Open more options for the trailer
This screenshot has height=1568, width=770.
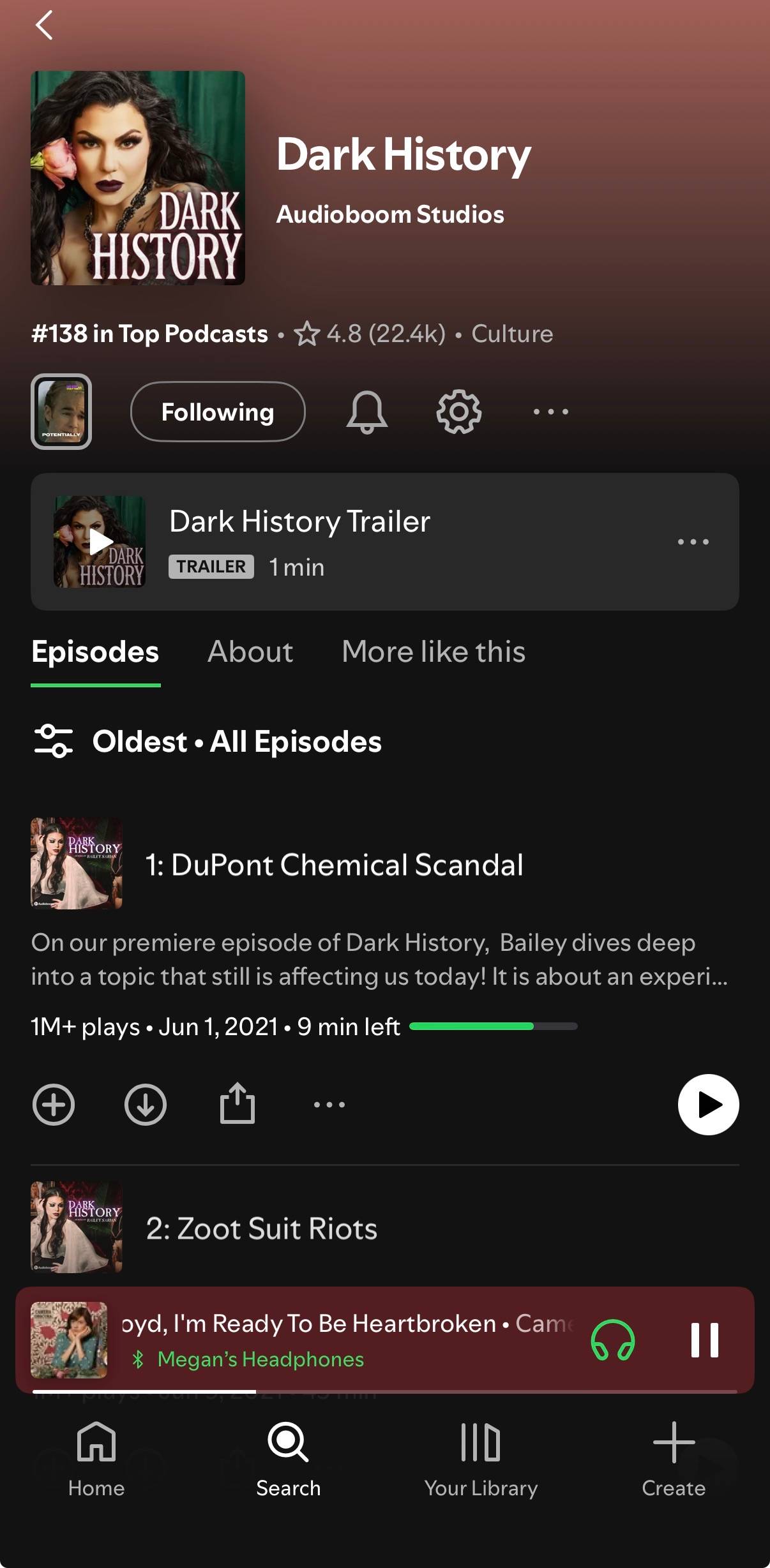(x=693, y=542)
